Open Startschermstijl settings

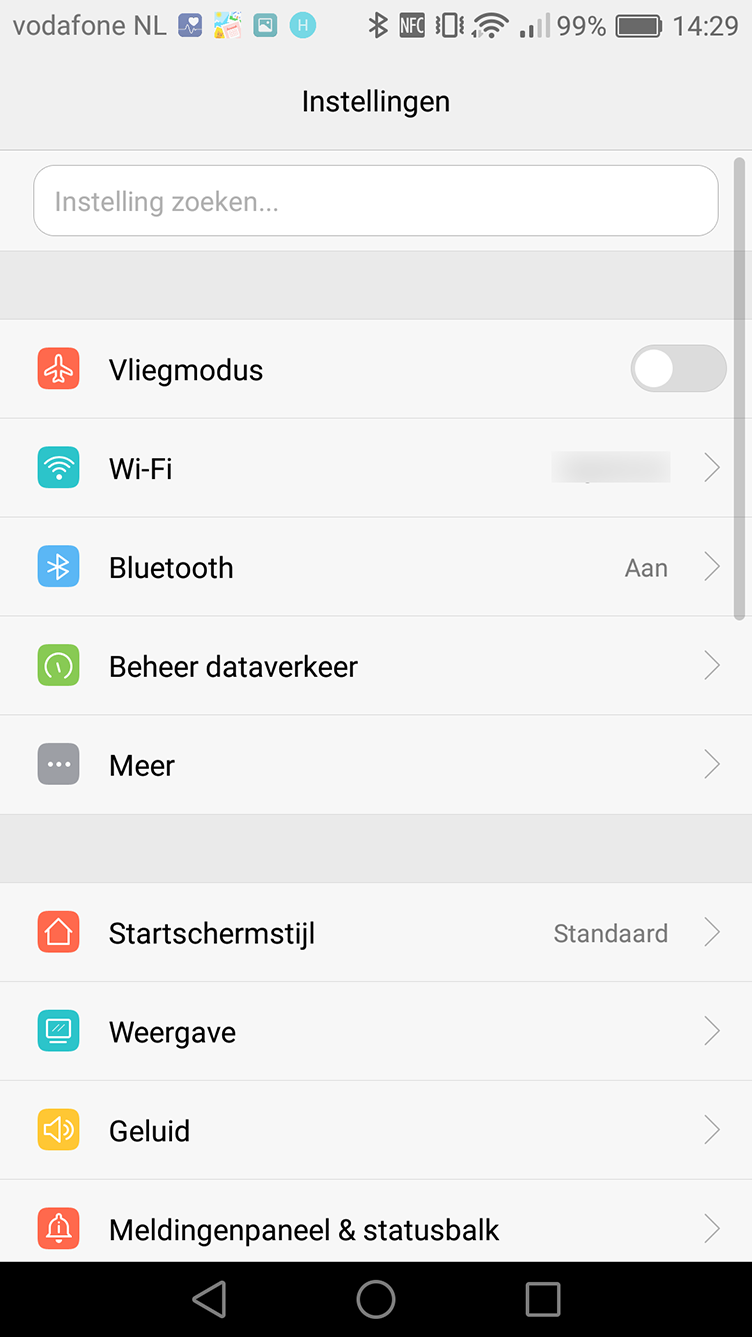click(376, 933)
